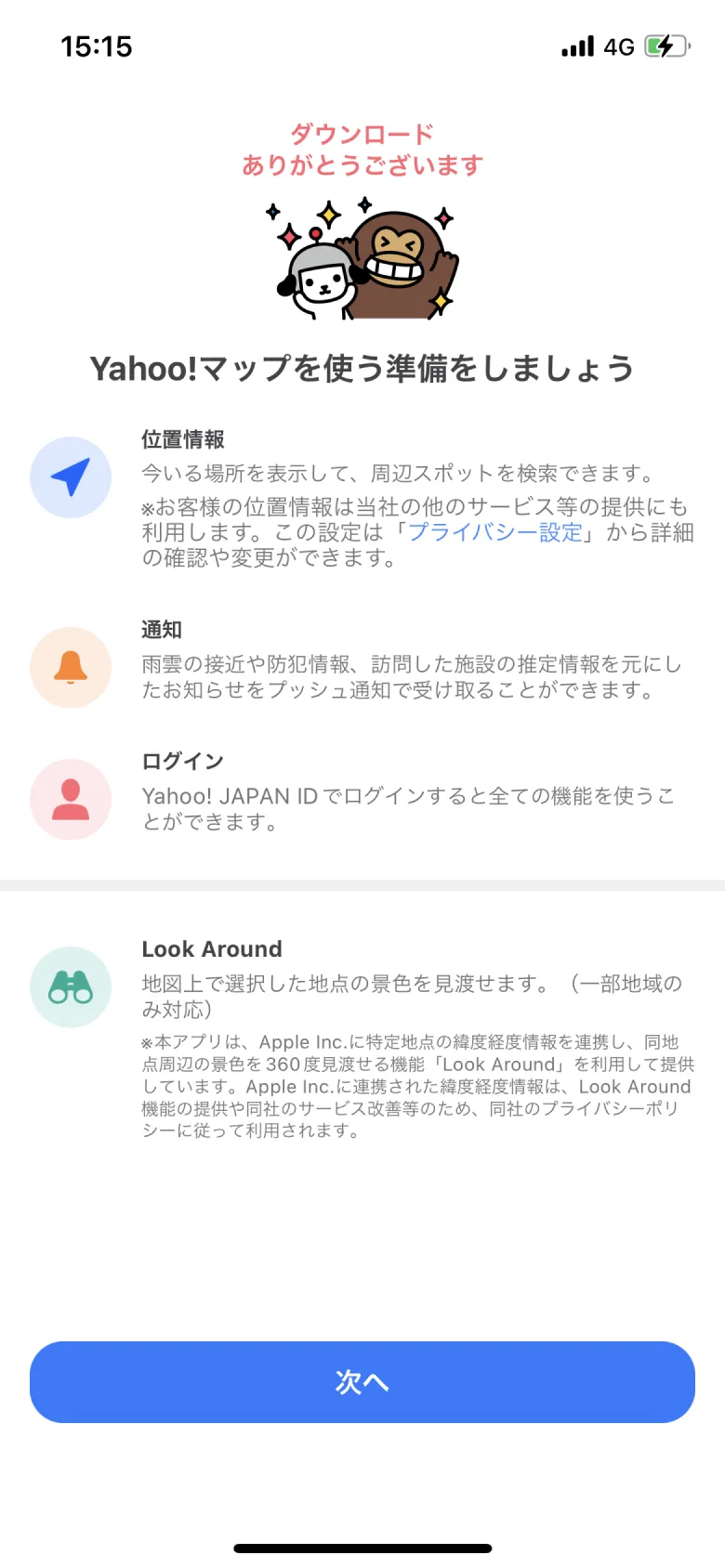
Task: Tap the monkey and dog mascot illustration
Action: coord(362,257)
